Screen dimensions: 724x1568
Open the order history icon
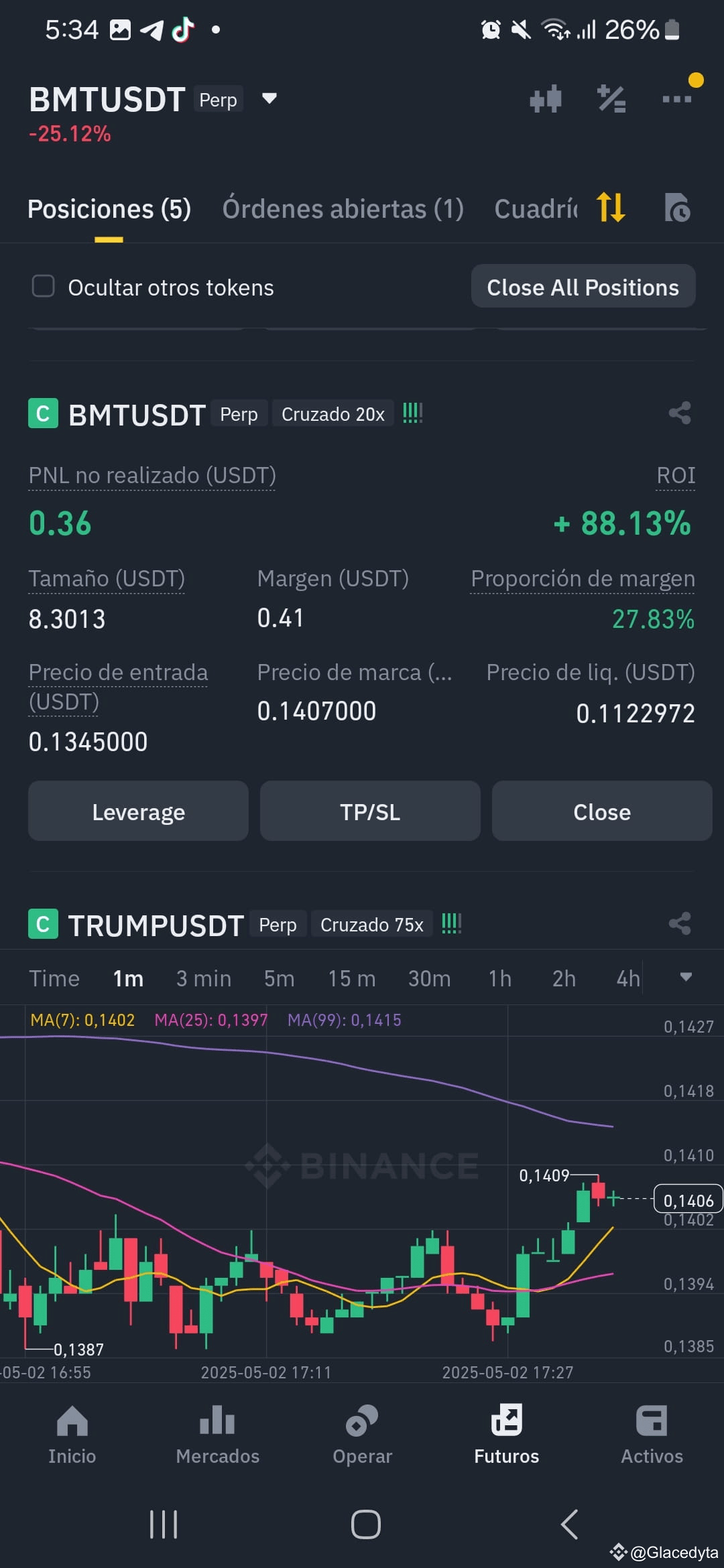coord(677,208)
